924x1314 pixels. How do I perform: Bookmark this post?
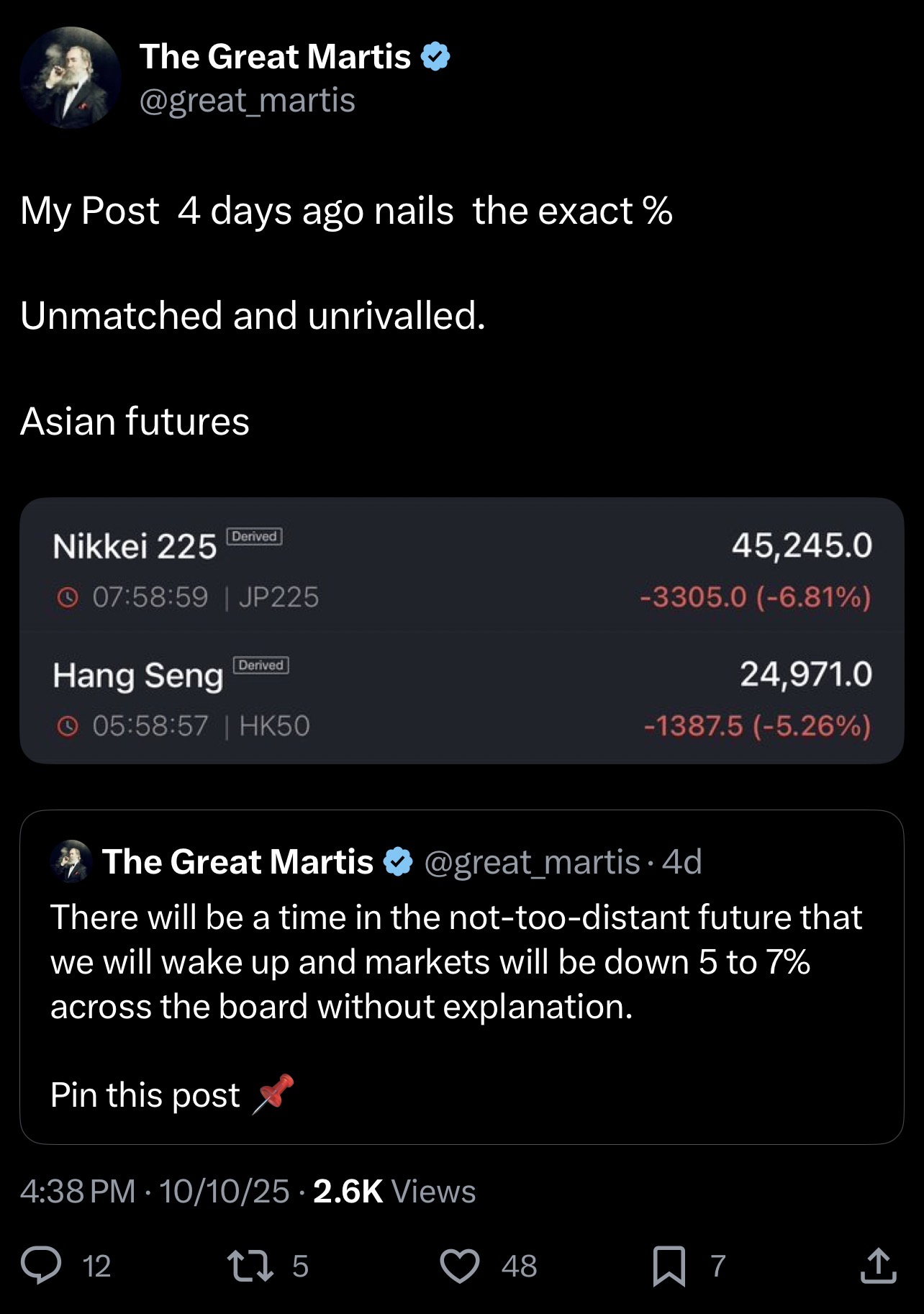pos(669,1266)
